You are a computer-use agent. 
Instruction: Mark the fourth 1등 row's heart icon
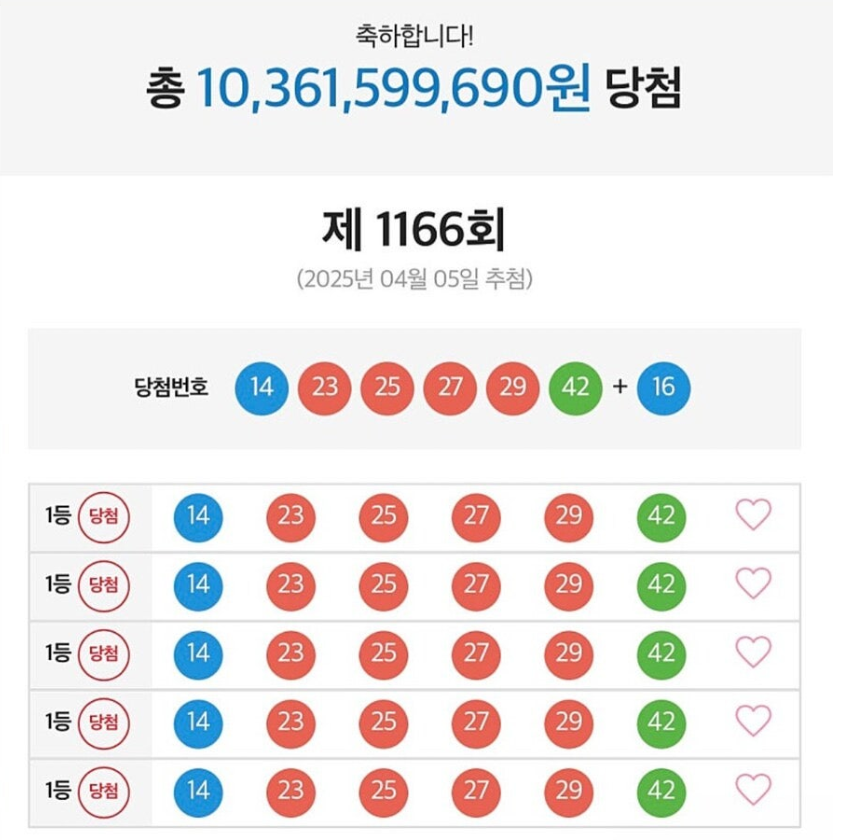click(753, 721)
